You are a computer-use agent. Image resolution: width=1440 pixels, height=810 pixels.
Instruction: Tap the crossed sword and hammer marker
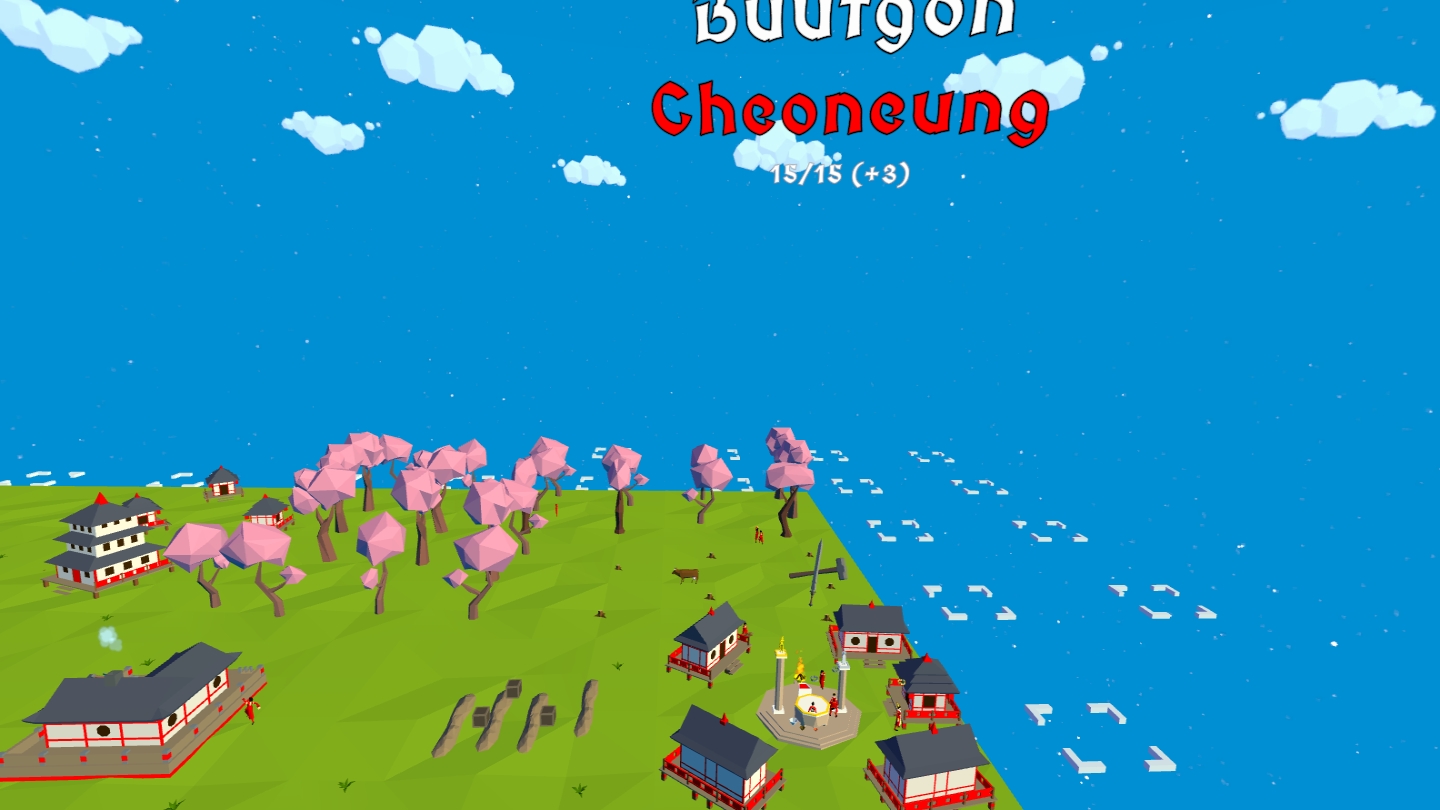tap(819, 572)
